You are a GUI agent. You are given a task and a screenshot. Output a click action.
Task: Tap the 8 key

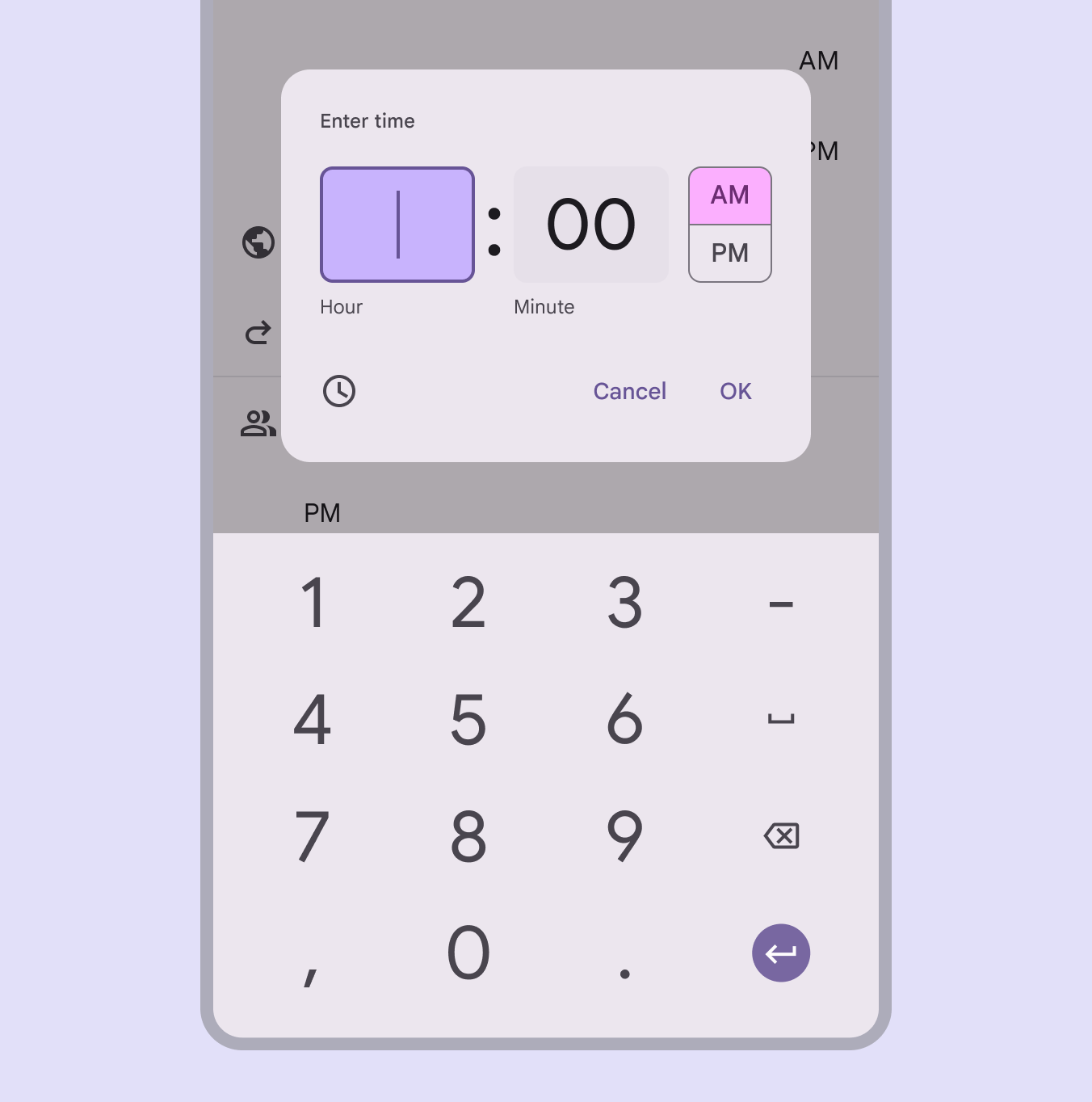(x=468, y=836)
